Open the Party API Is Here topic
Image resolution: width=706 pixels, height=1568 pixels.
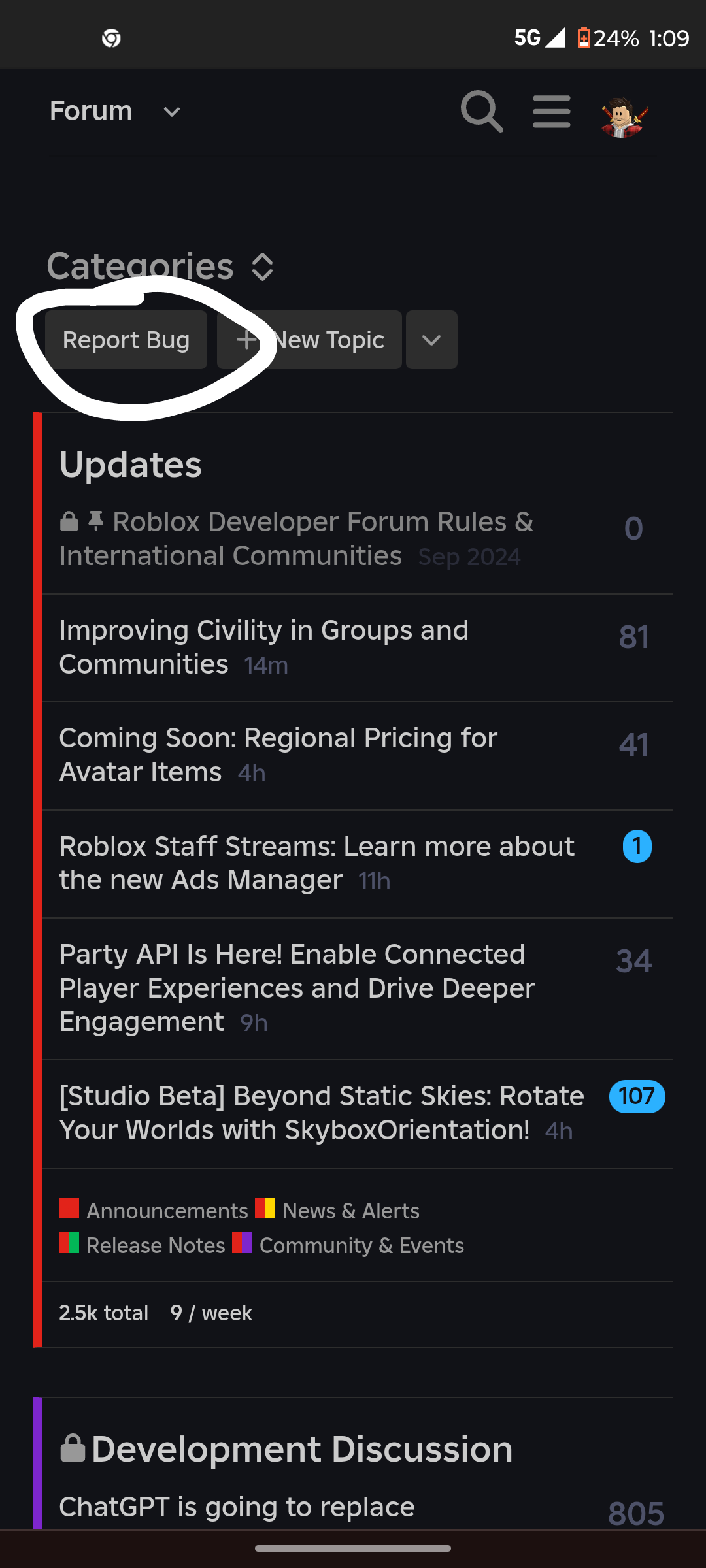click(297, 988)
